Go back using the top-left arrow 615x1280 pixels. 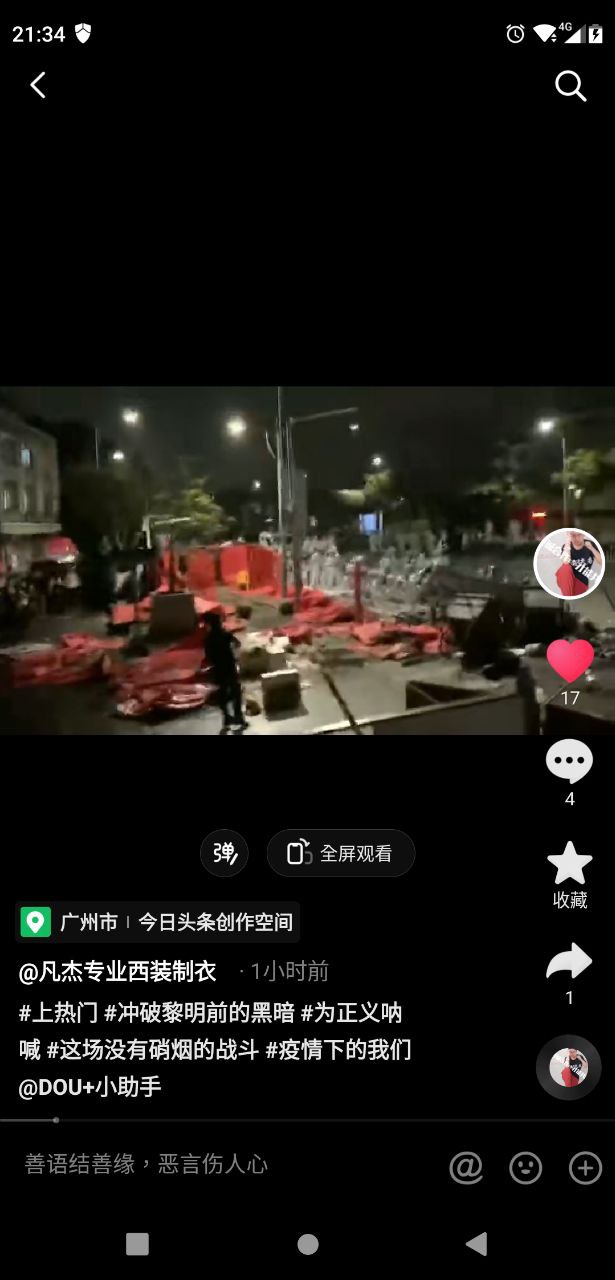(x=38, y=86)
